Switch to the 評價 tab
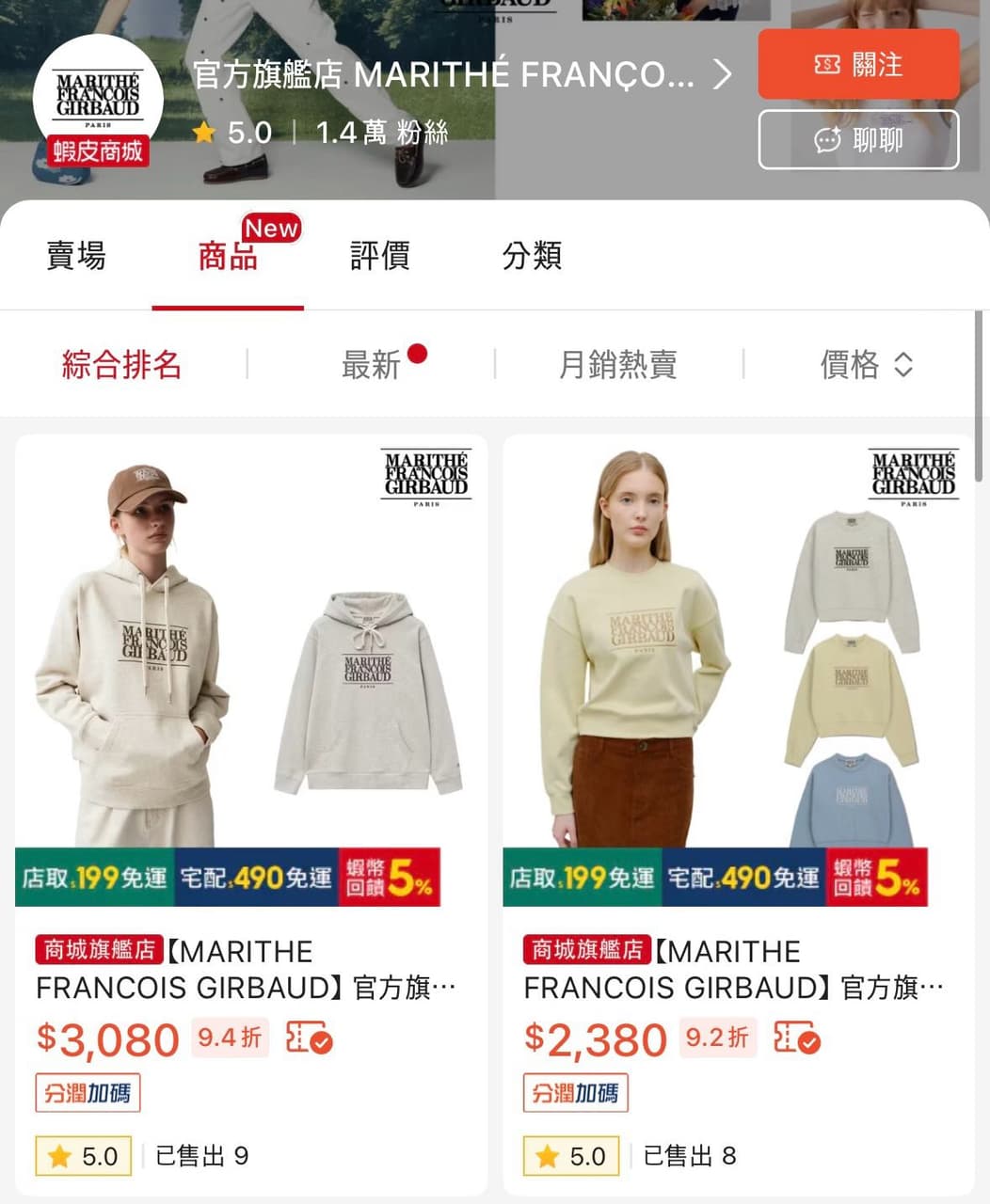Viewport: 990px width, 1204px height. click(x=379, y=255)
